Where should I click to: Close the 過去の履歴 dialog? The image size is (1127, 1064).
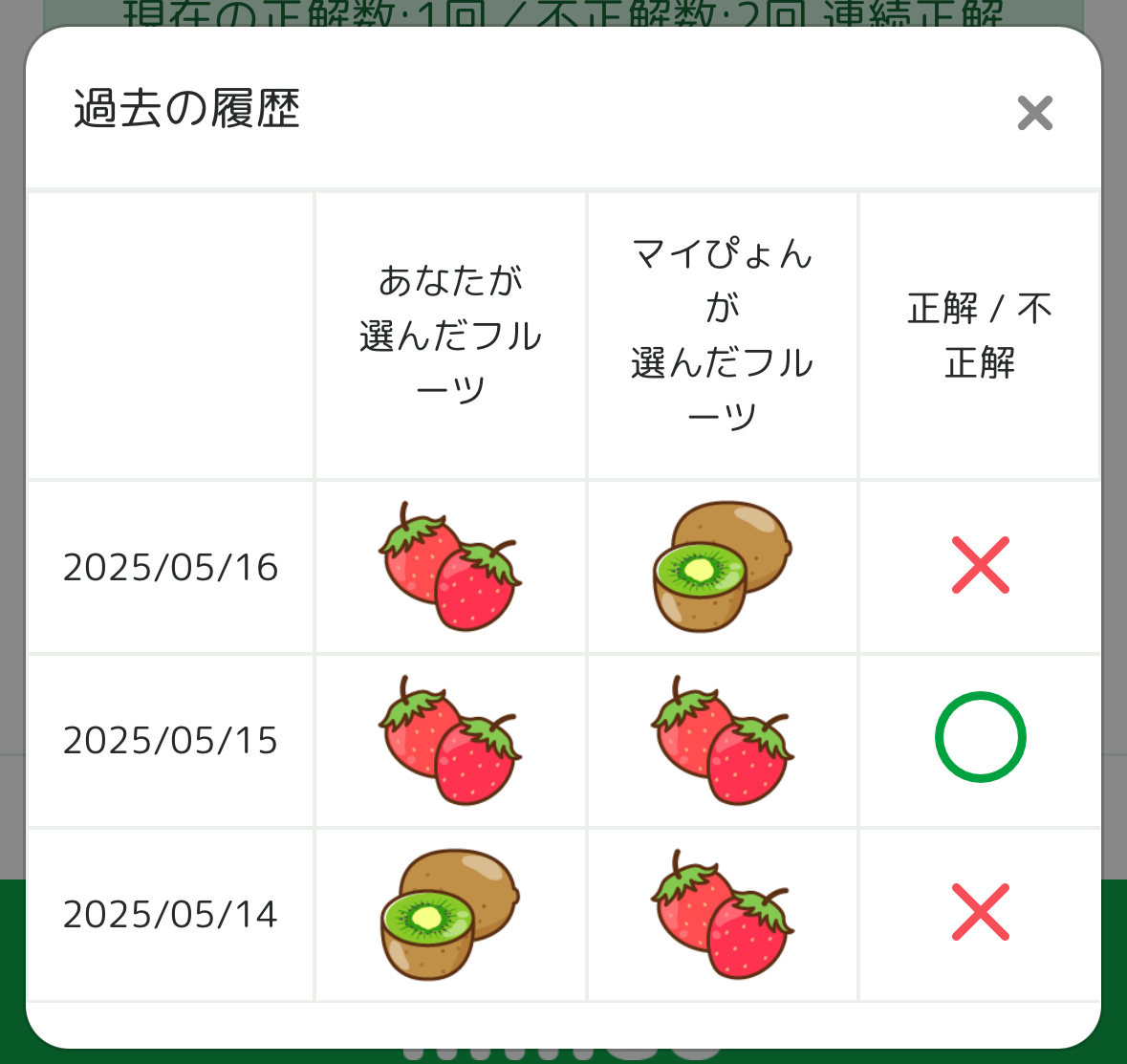[1035, 113]
